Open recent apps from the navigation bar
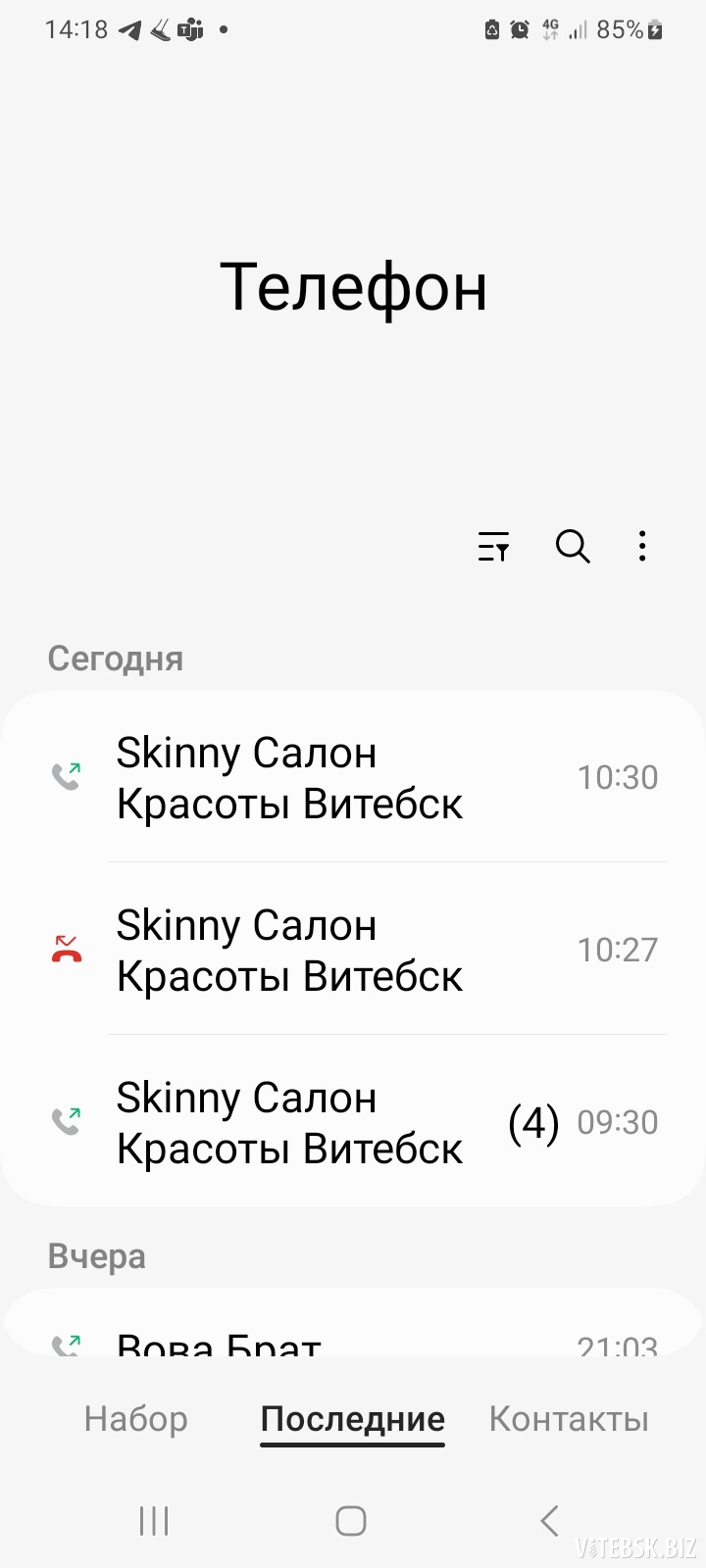706x1568 pixels. (154, 1521)
